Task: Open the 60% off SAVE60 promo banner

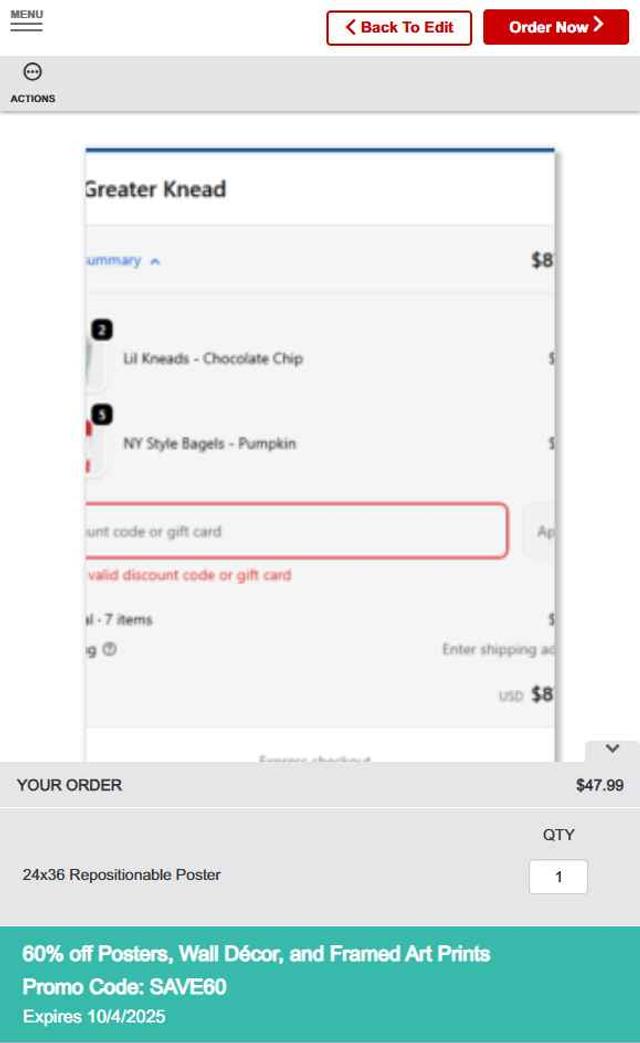Action: click(x=320, y=984)
